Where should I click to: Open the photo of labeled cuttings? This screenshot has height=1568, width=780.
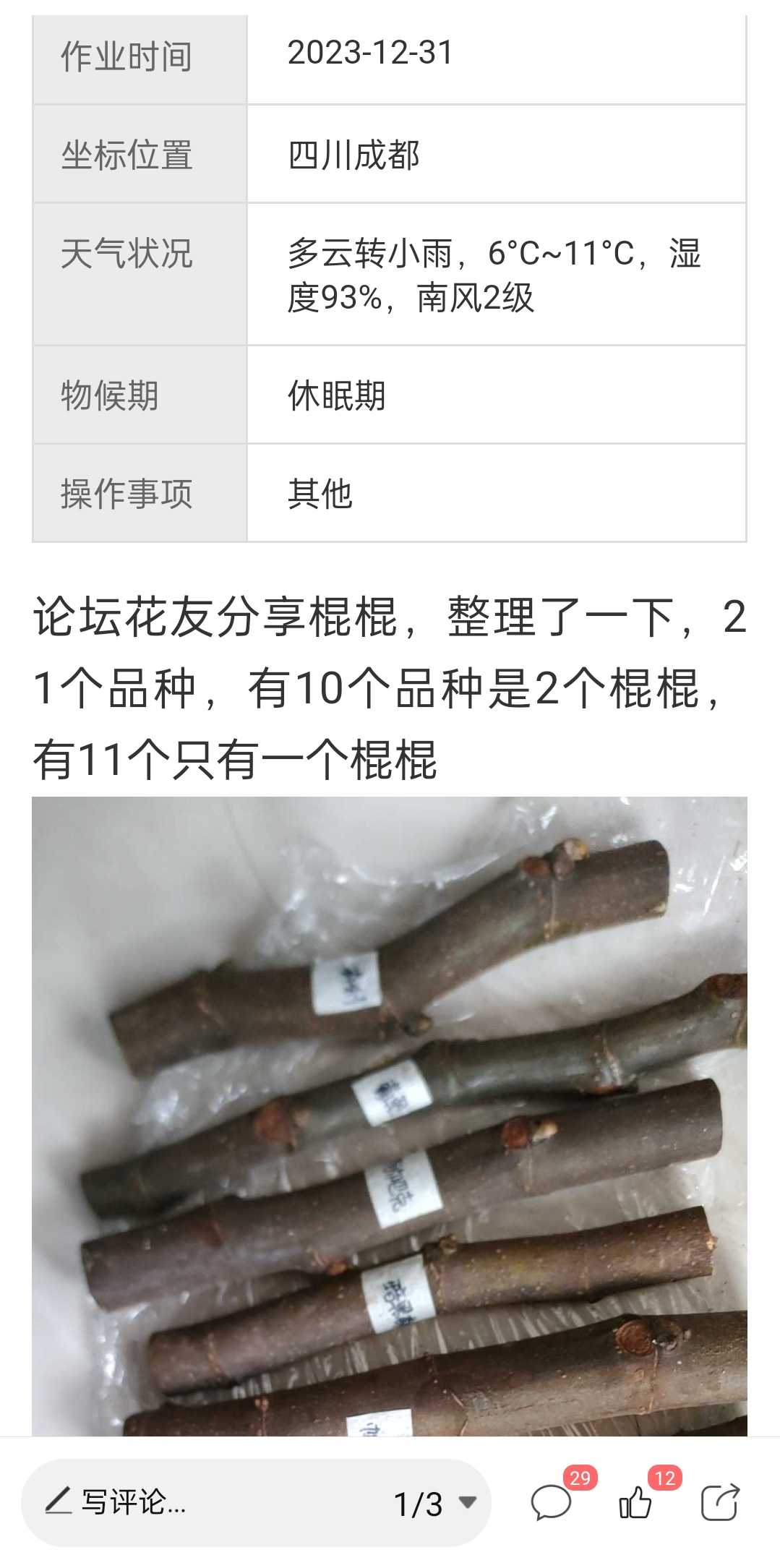tap(390, 1116)
